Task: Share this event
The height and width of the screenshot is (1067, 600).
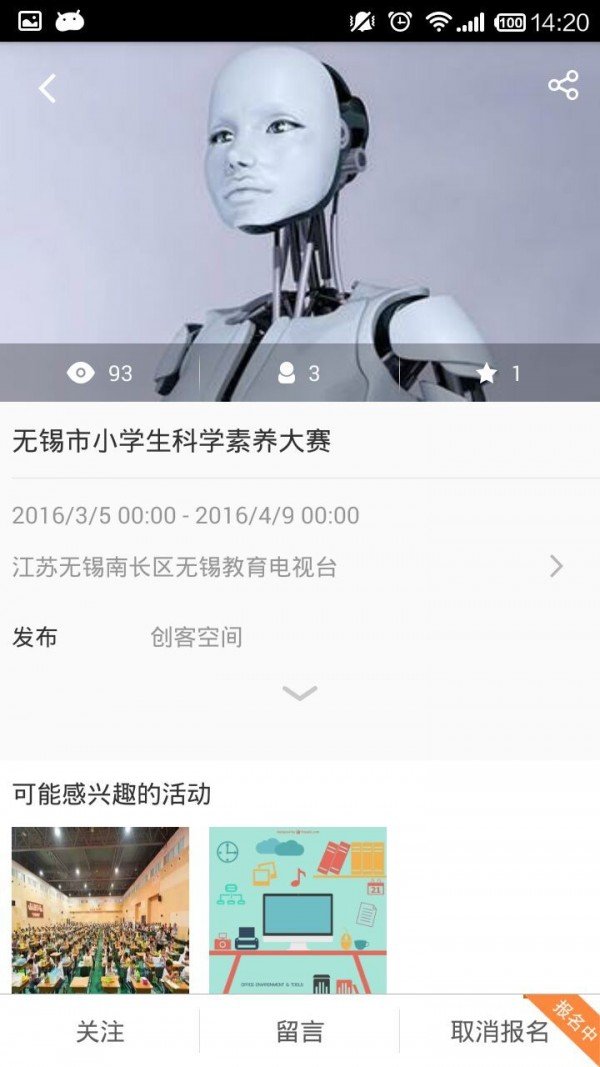Action: [x=563, y=86]
